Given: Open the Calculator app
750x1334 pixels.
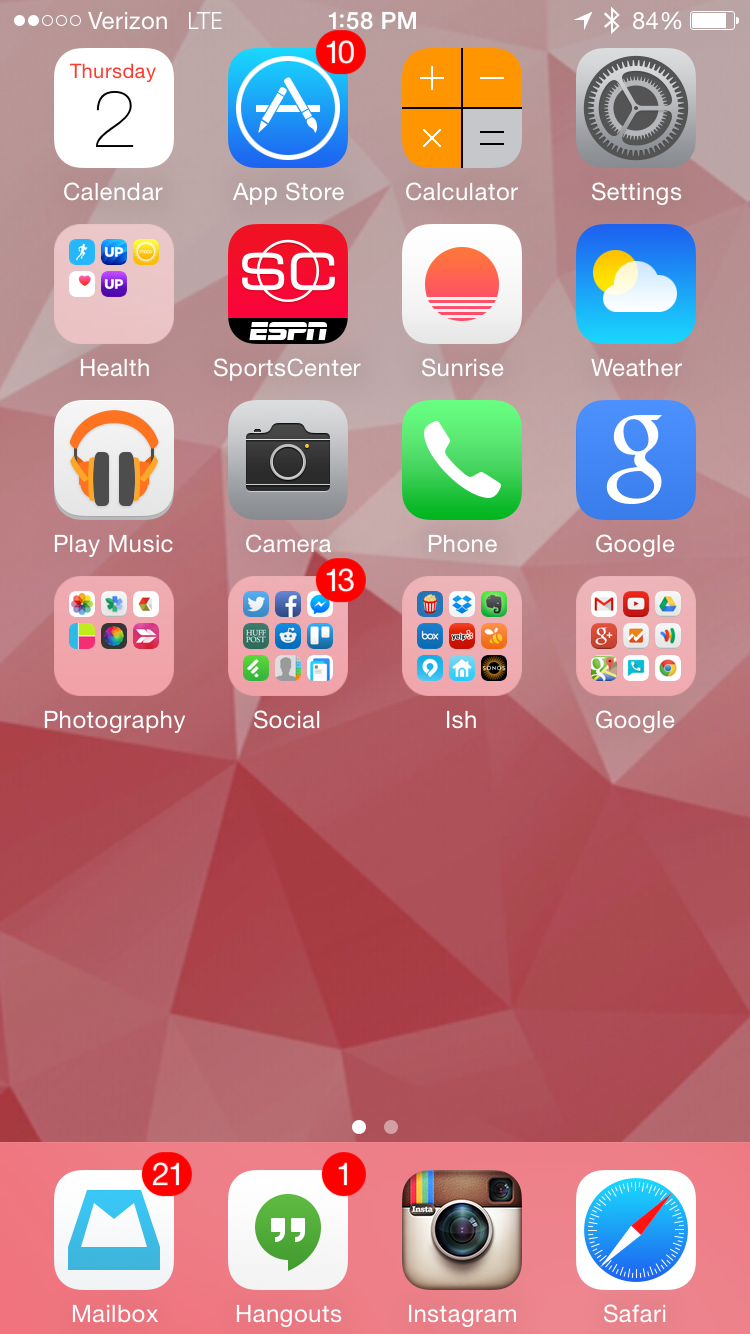Looking at the screenshot, I should (461, 108).
